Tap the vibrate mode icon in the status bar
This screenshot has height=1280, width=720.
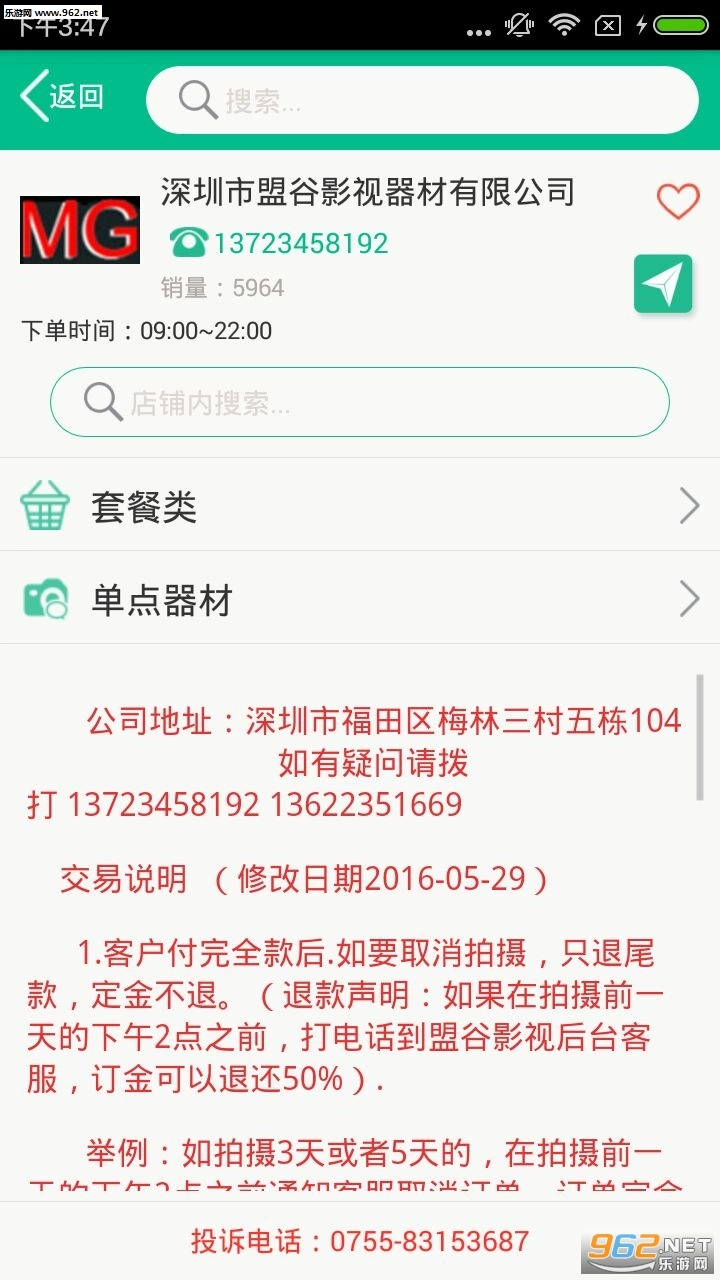coord(518,25)
